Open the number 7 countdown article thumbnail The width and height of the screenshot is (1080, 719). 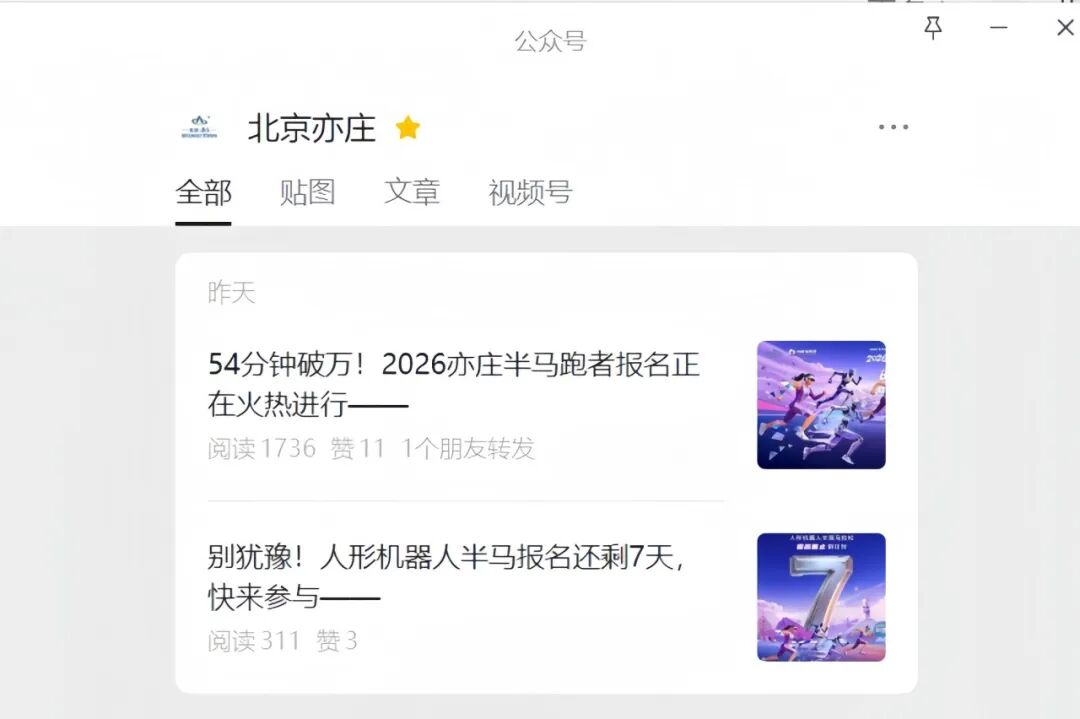click(821, 597)
